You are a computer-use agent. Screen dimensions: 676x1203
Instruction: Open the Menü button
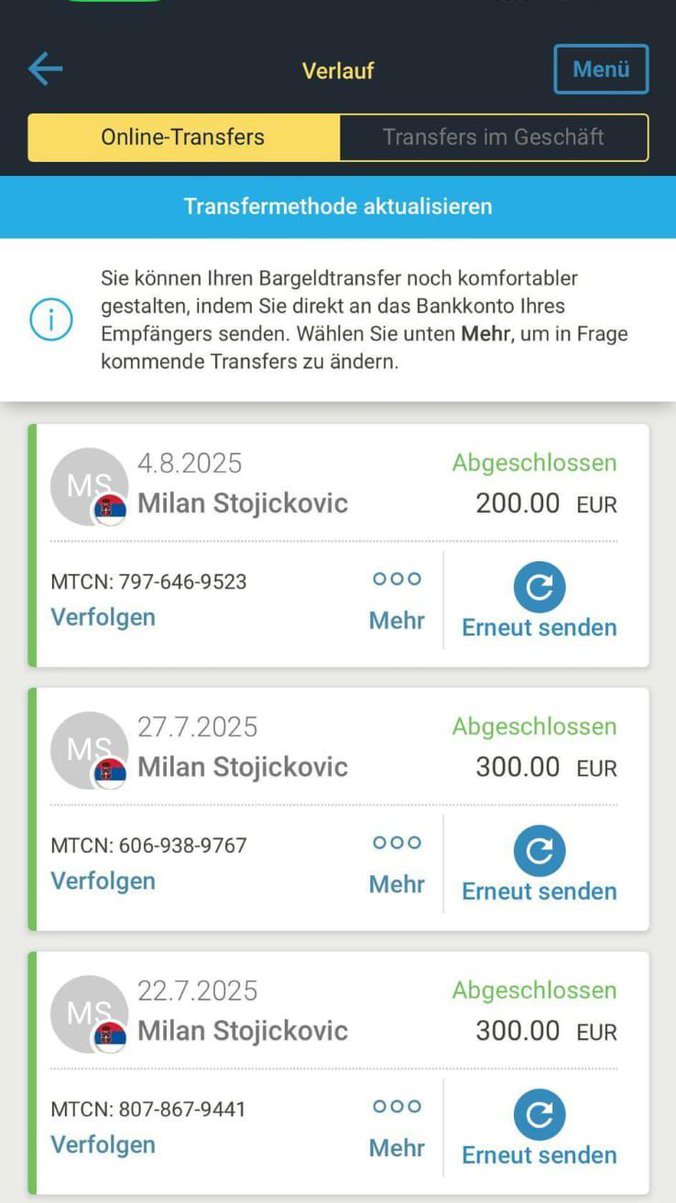601,70
